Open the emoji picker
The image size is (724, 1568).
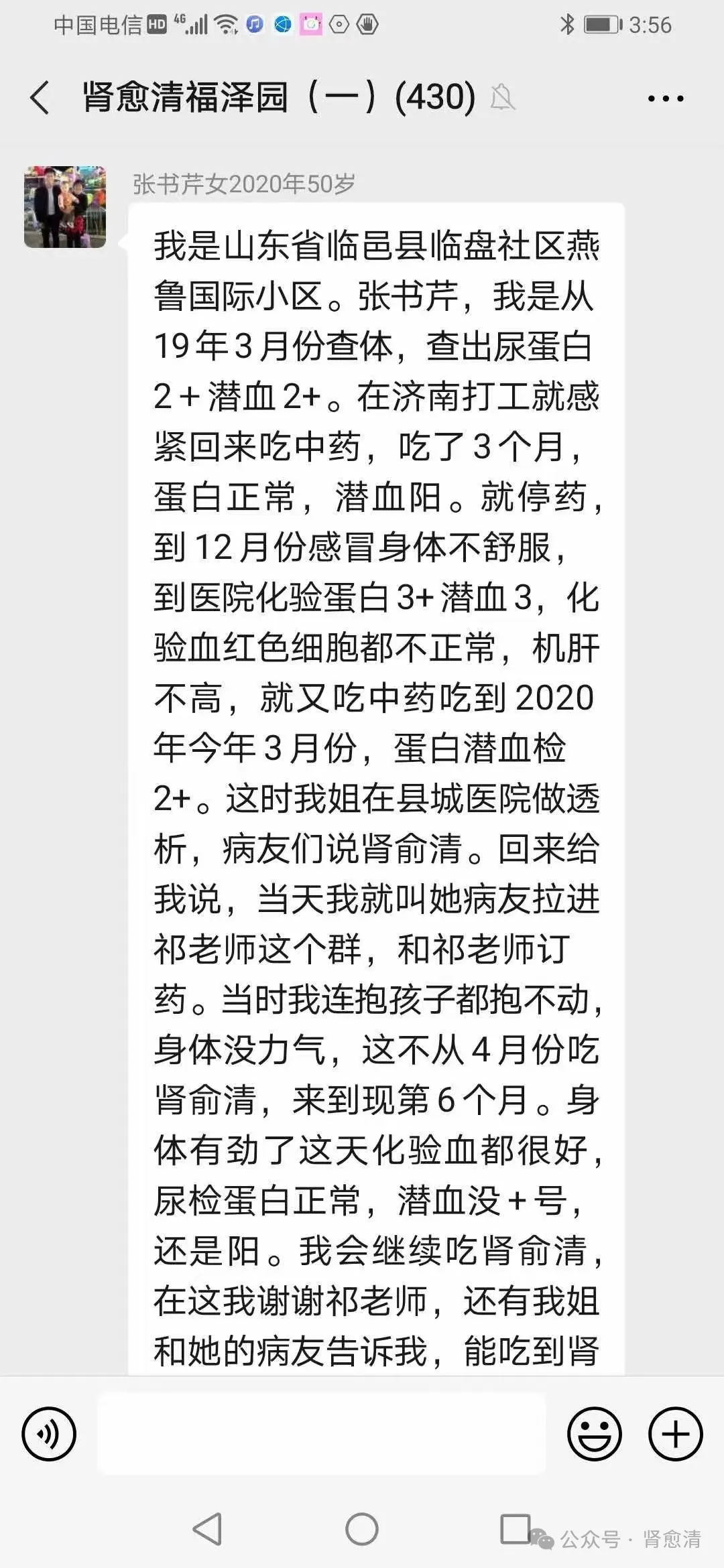[595, 1434]
